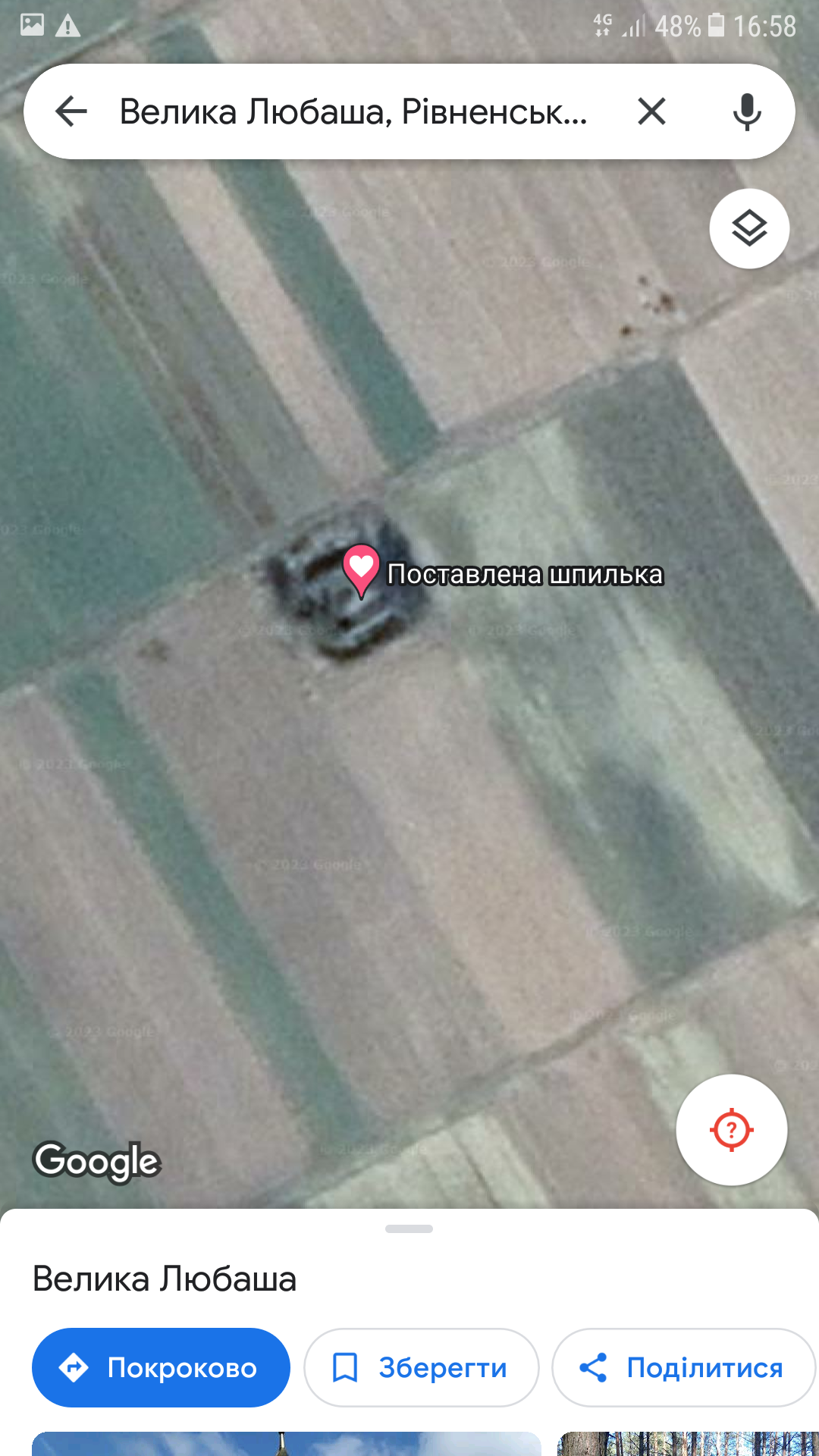Clear the search query with X

[x=651, y=111]
